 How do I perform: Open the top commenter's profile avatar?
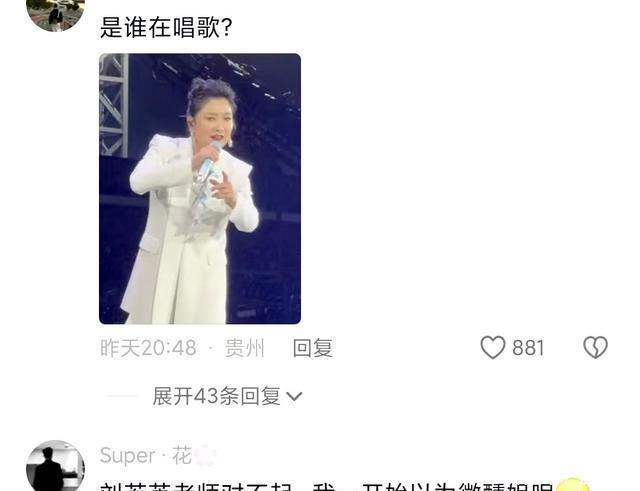(x=55, y=14)
